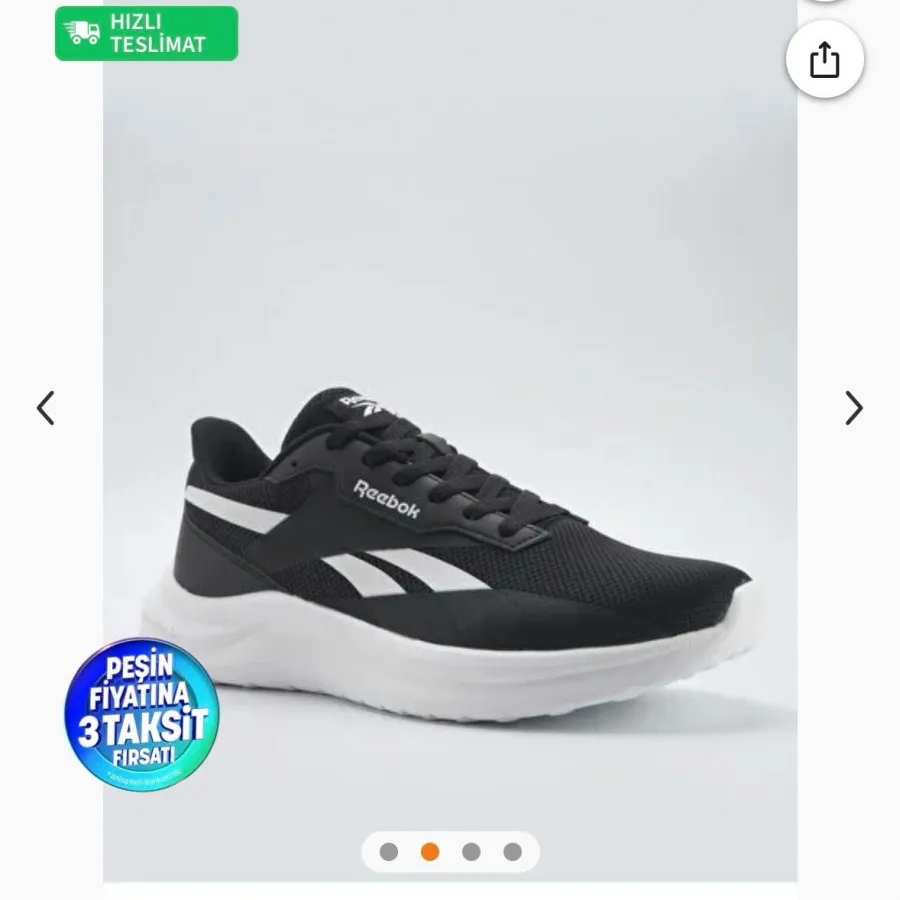Share this Reebok shoe product

click(x=824, y=61)
